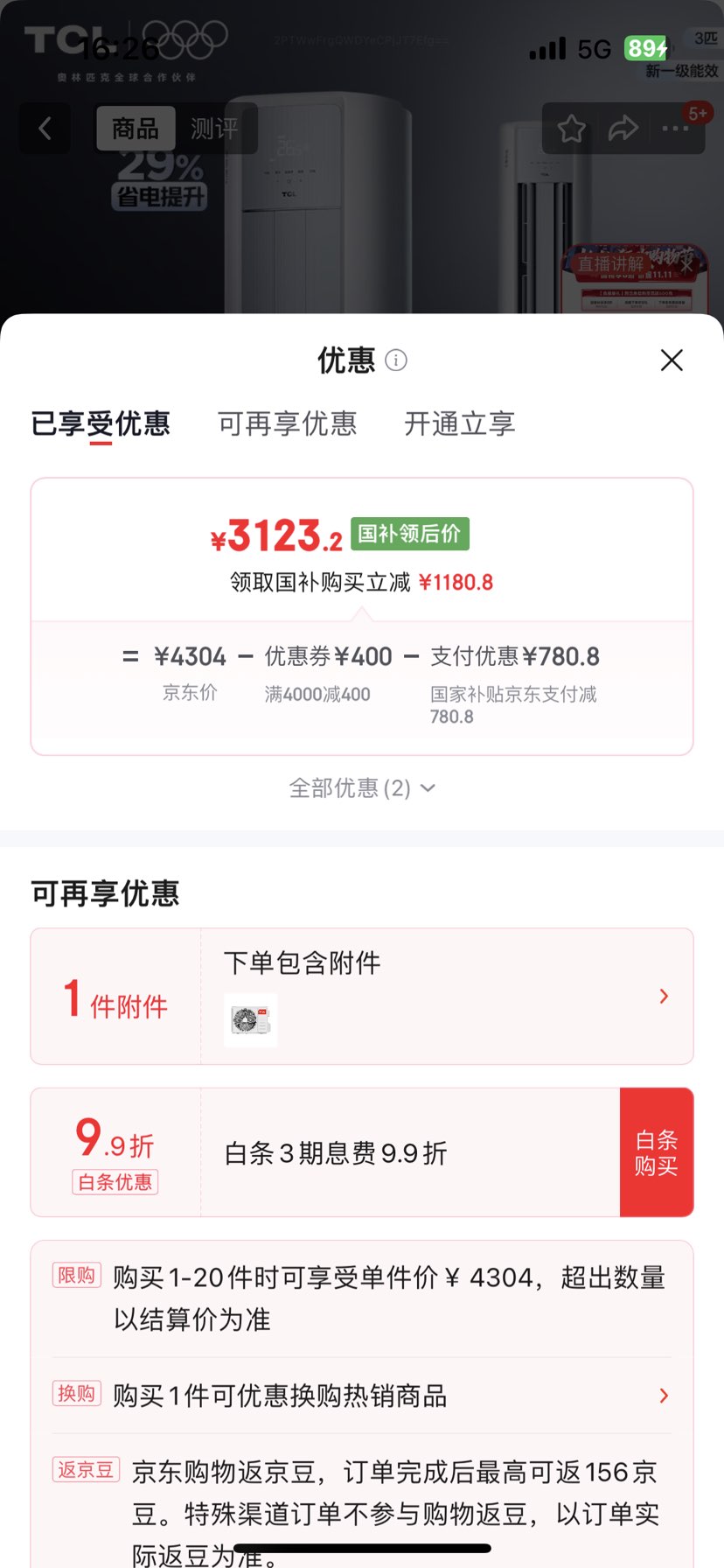Open the 1件附件 accessory details chevron

(x=664, y=996)
